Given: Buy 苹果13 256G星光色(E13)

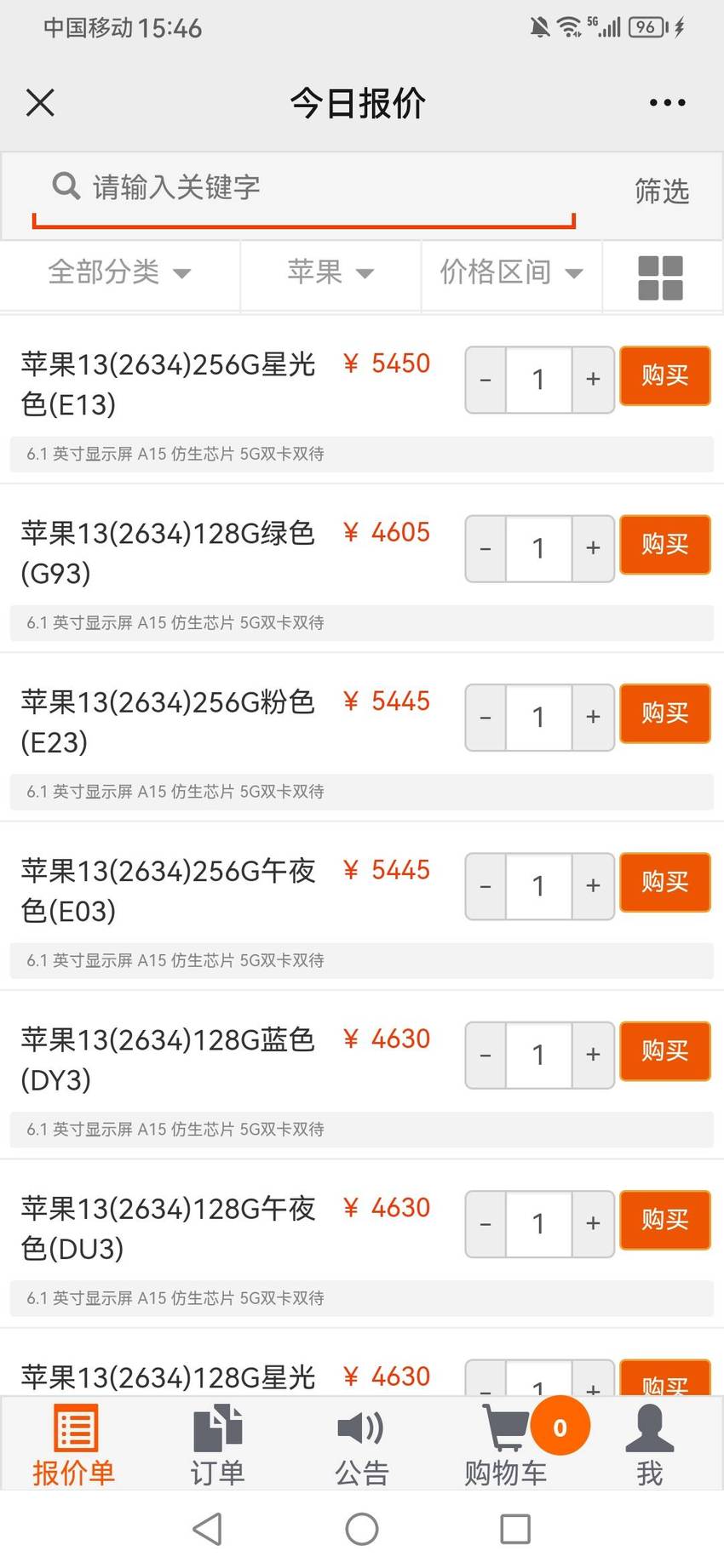Looking at the screenshot, I should click(x=664, y=375).
